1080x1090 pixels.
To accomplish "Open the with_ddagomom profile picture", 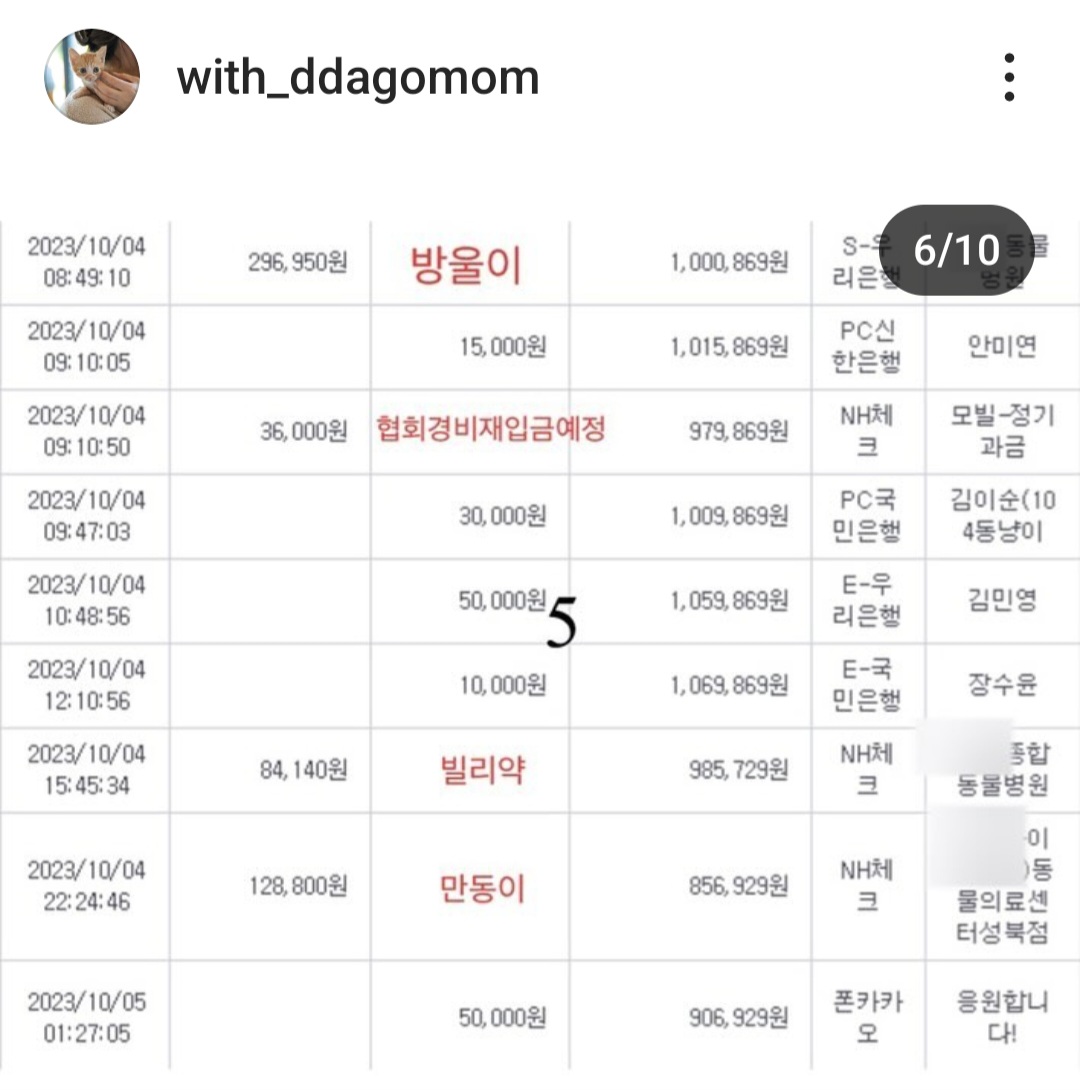I will click(92, 77).
